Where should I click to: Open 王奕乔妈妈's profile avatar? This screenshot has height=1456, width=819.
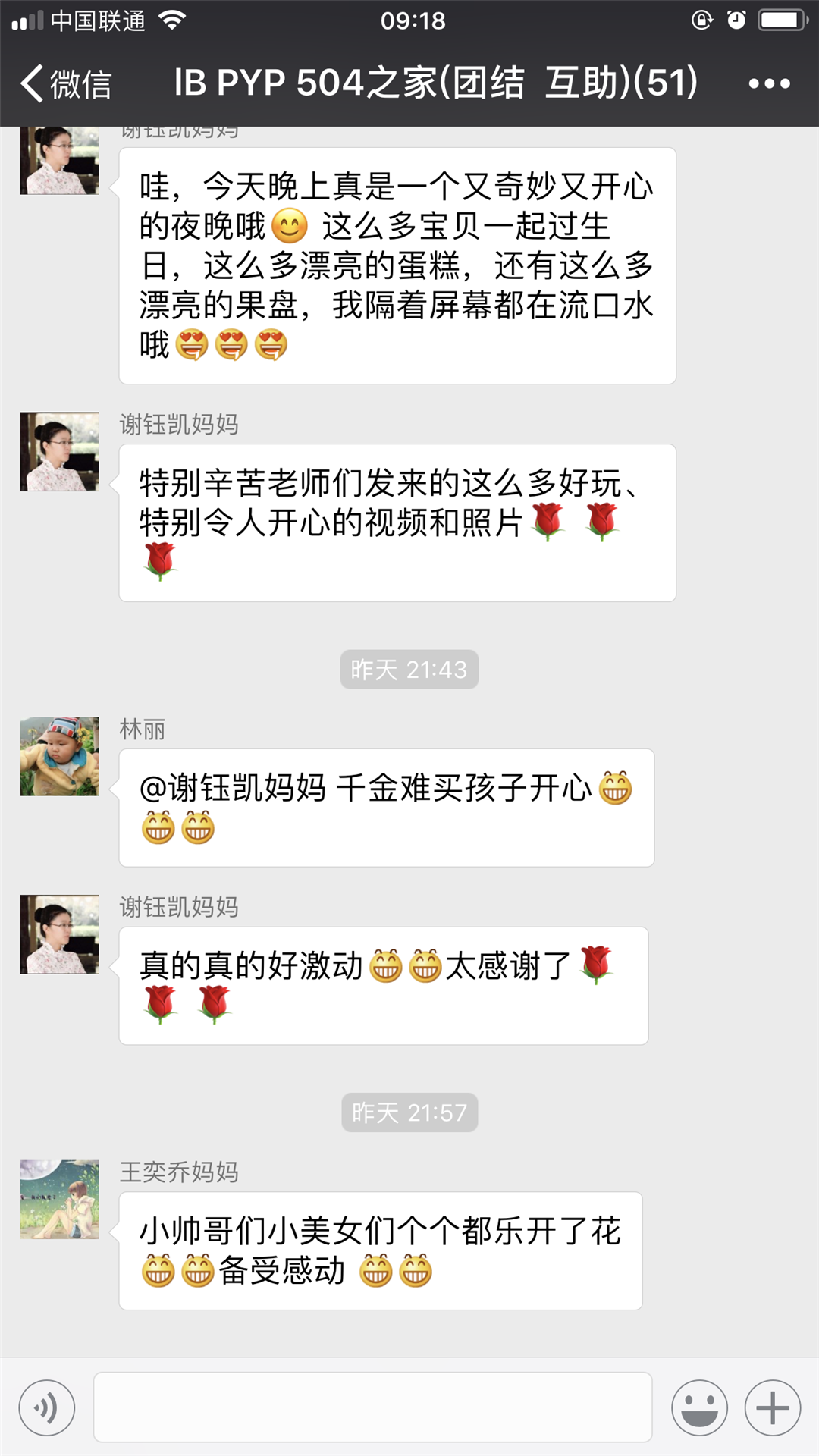click(x=59, y=1199)
